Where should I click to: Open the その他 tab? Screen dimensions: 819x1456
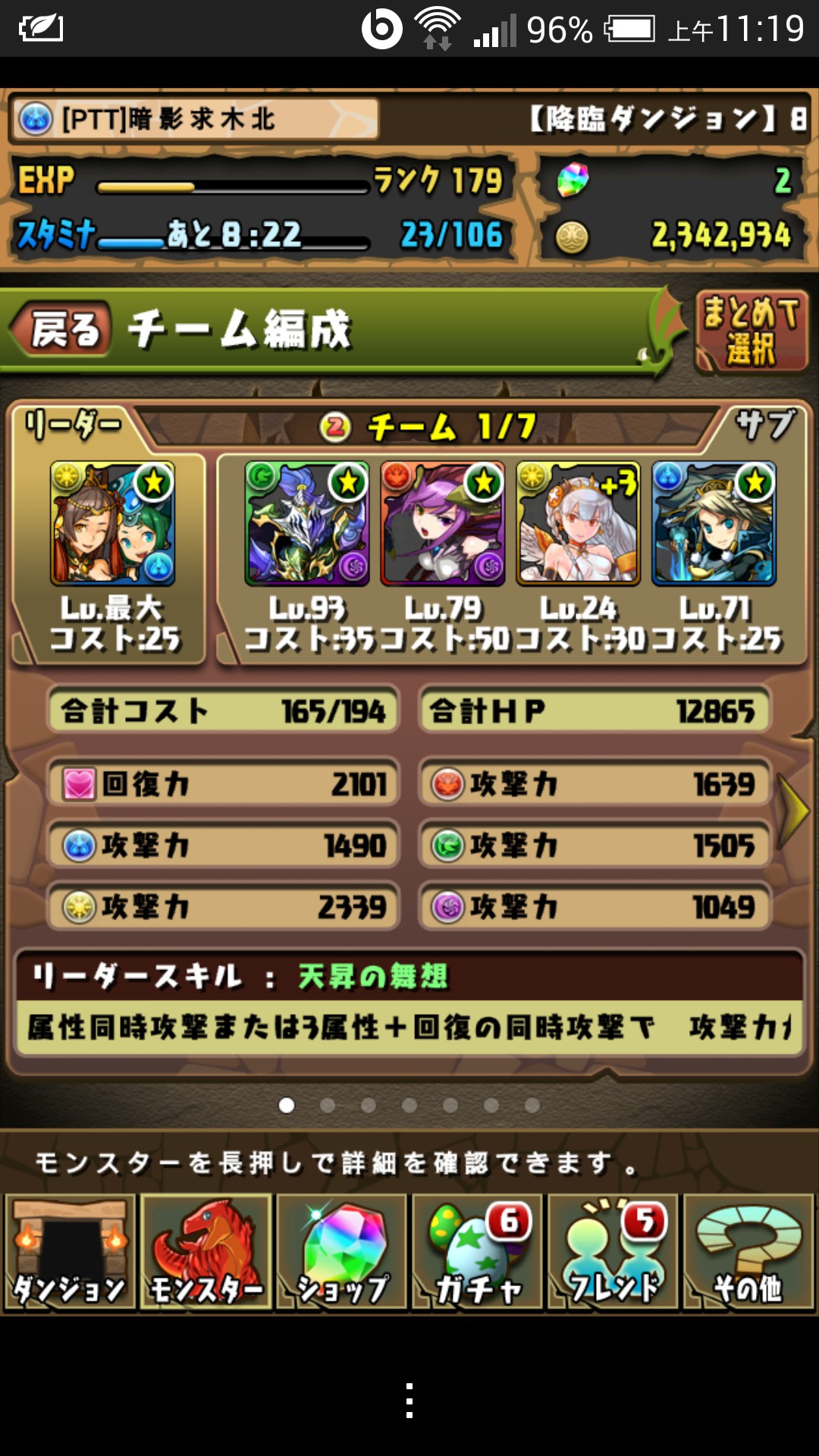[x=748, y=1253]
